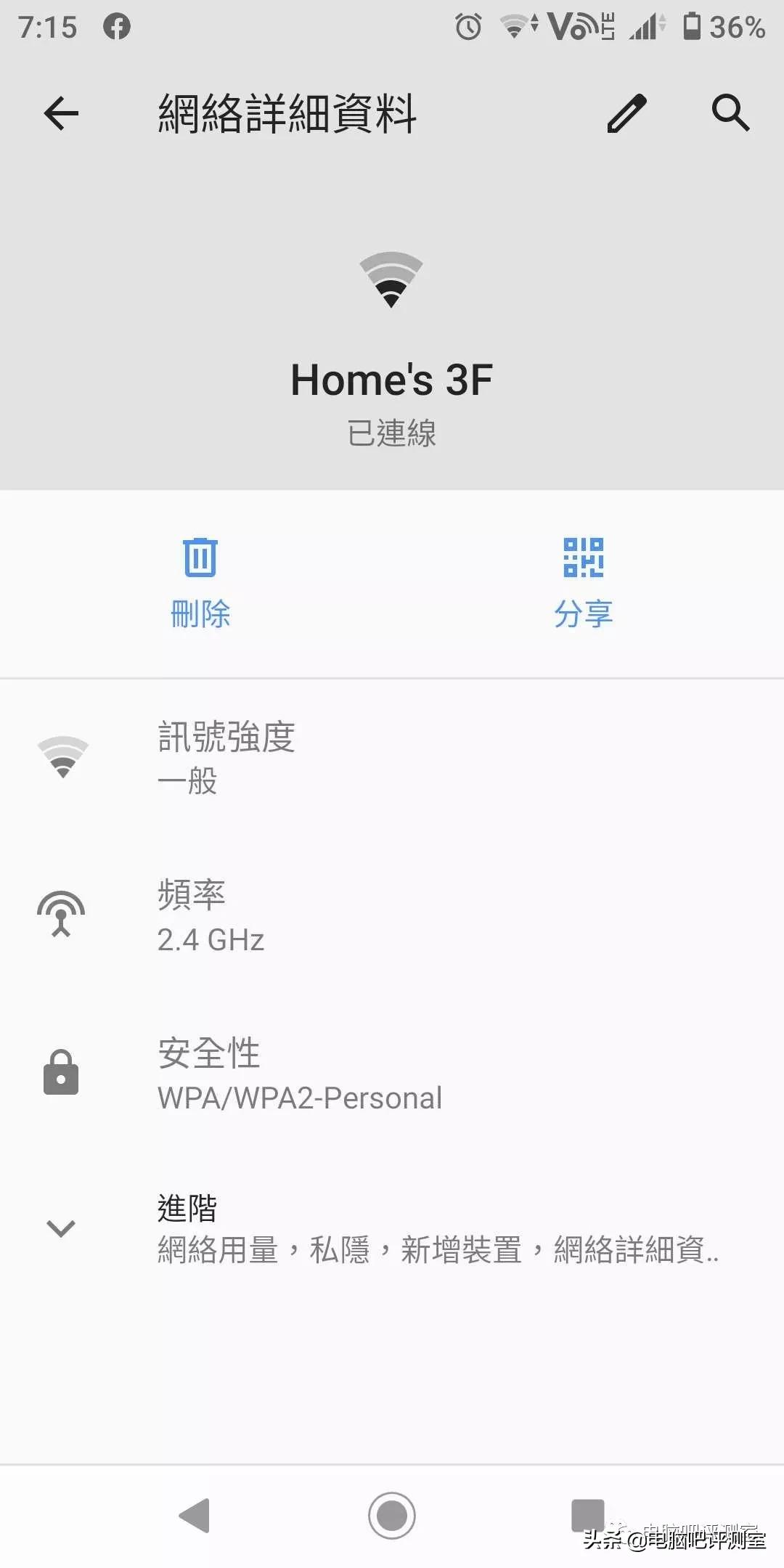Screen dimensions: 784x1568
Task: Open search from the top bar
Action: click(731, 113)
